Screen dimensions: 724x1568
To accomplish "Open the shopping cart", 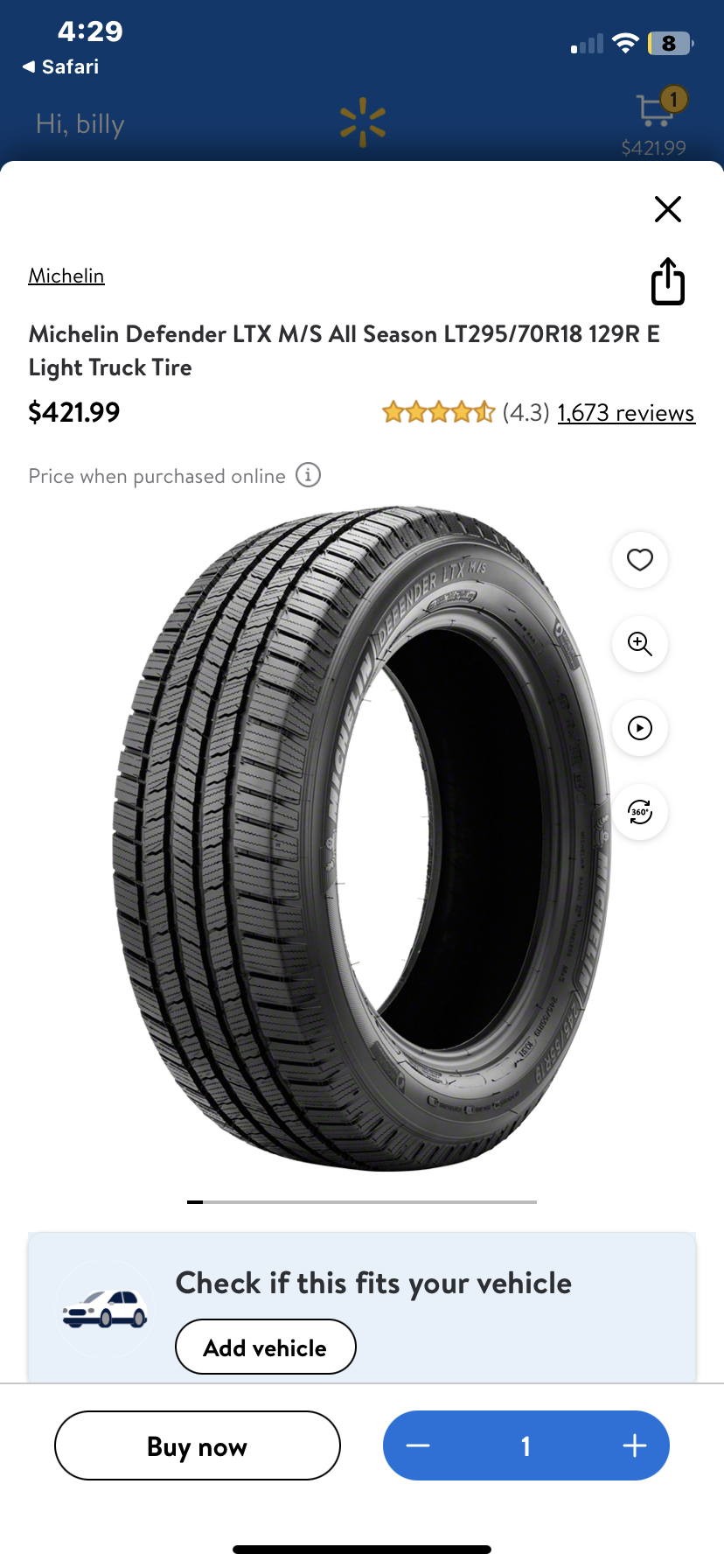I will click(656, 112).
